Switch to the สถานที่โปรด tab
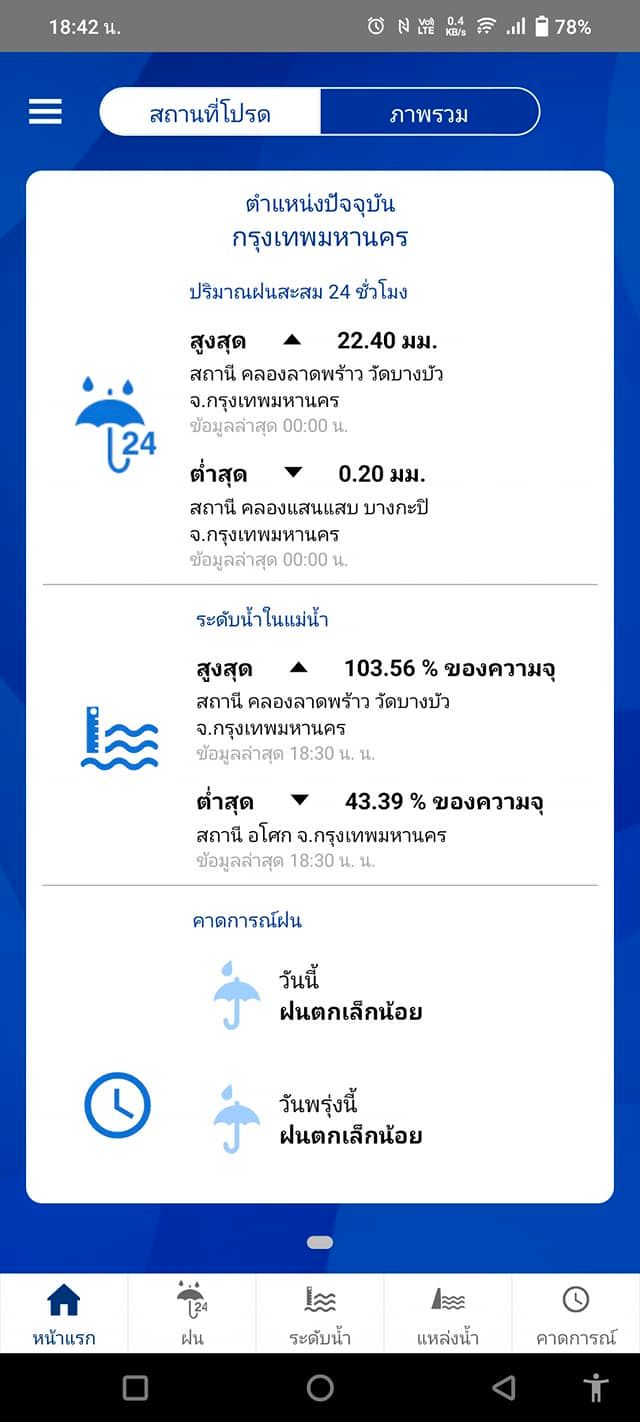 210,113
